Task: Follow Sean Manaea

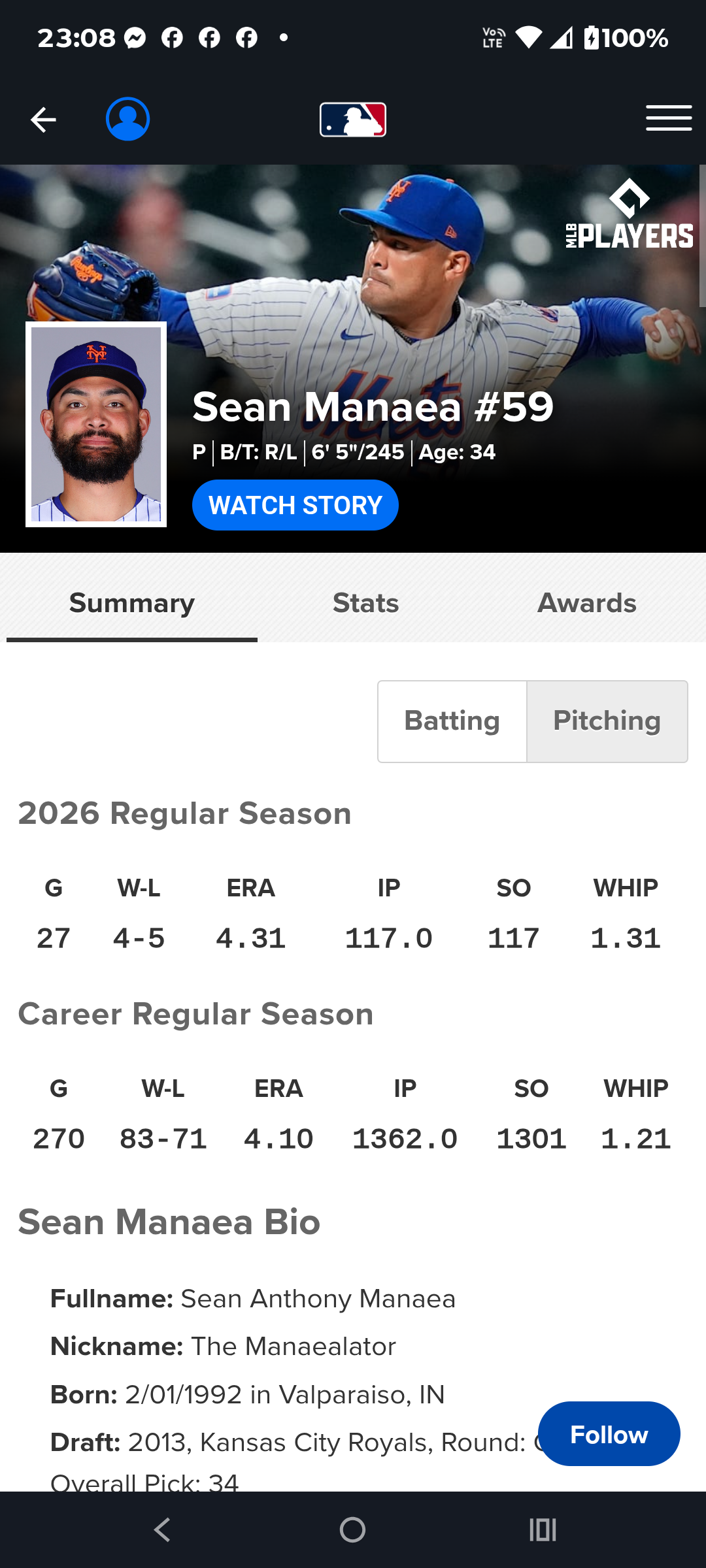Action: pos(609,1433)
